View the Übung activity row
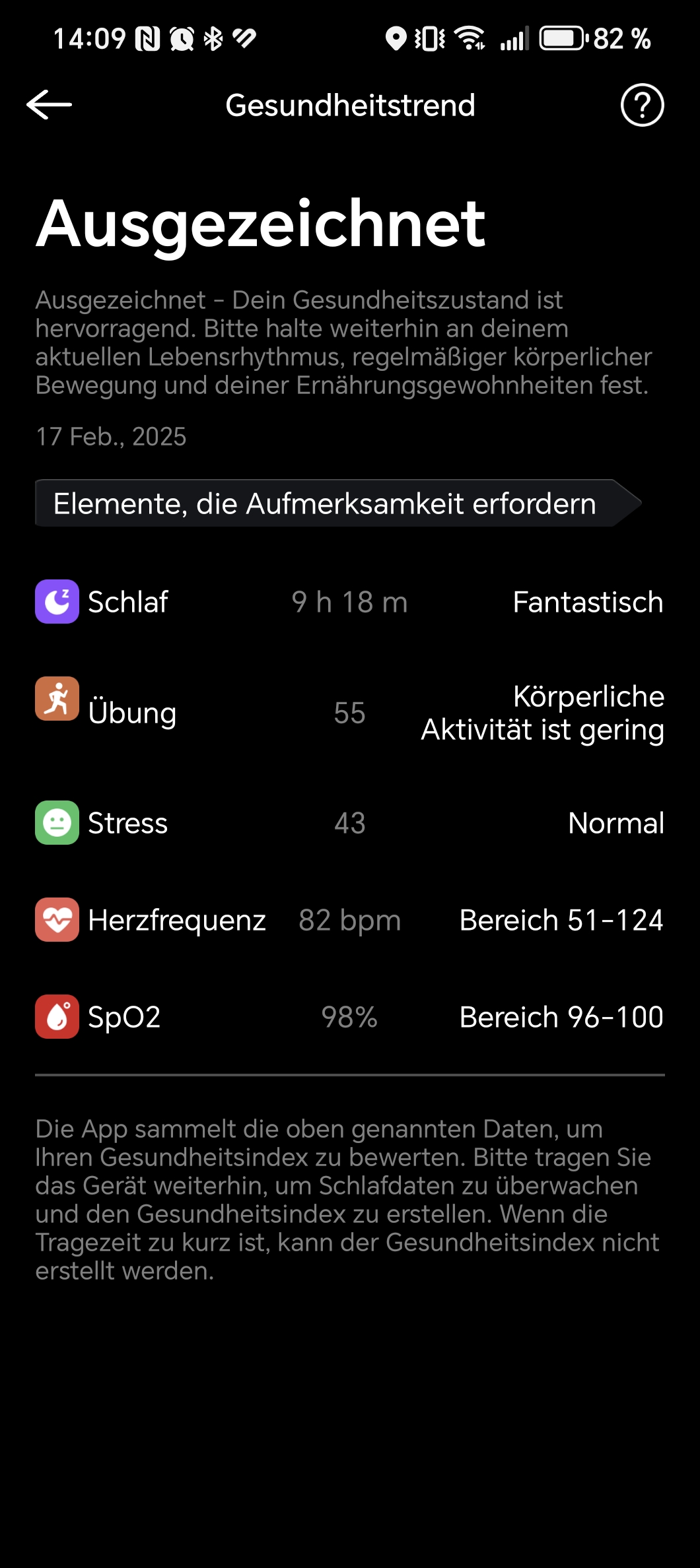The image size is (700, 1568). click(349, 713)
